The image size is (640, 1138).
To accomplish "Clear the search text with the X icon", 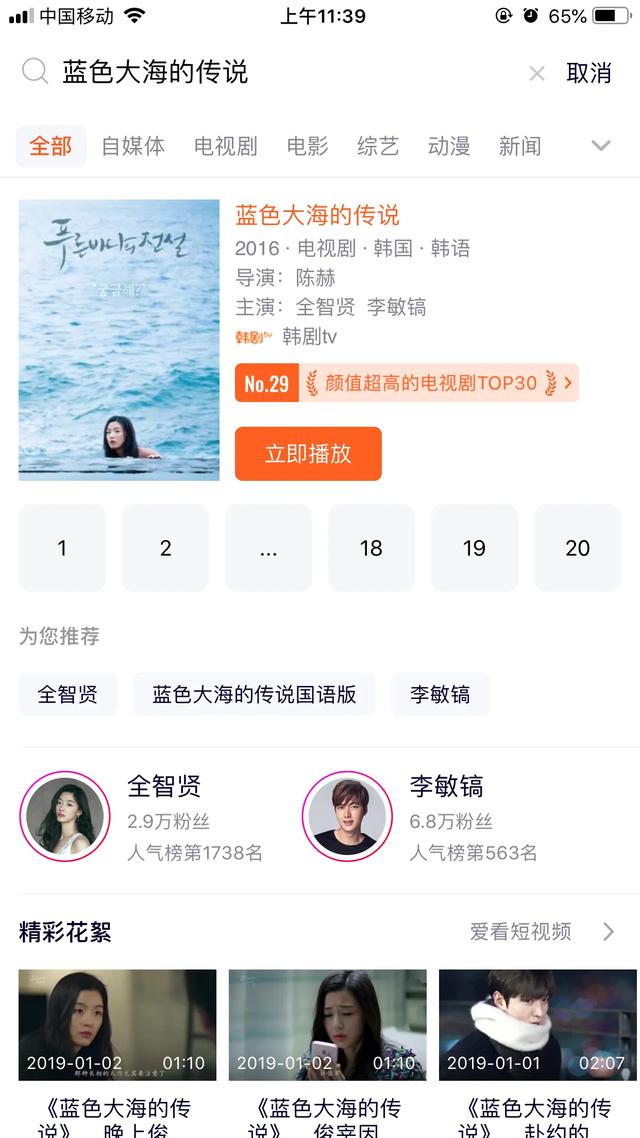I will pyautogui.click(x=537, y=73).
